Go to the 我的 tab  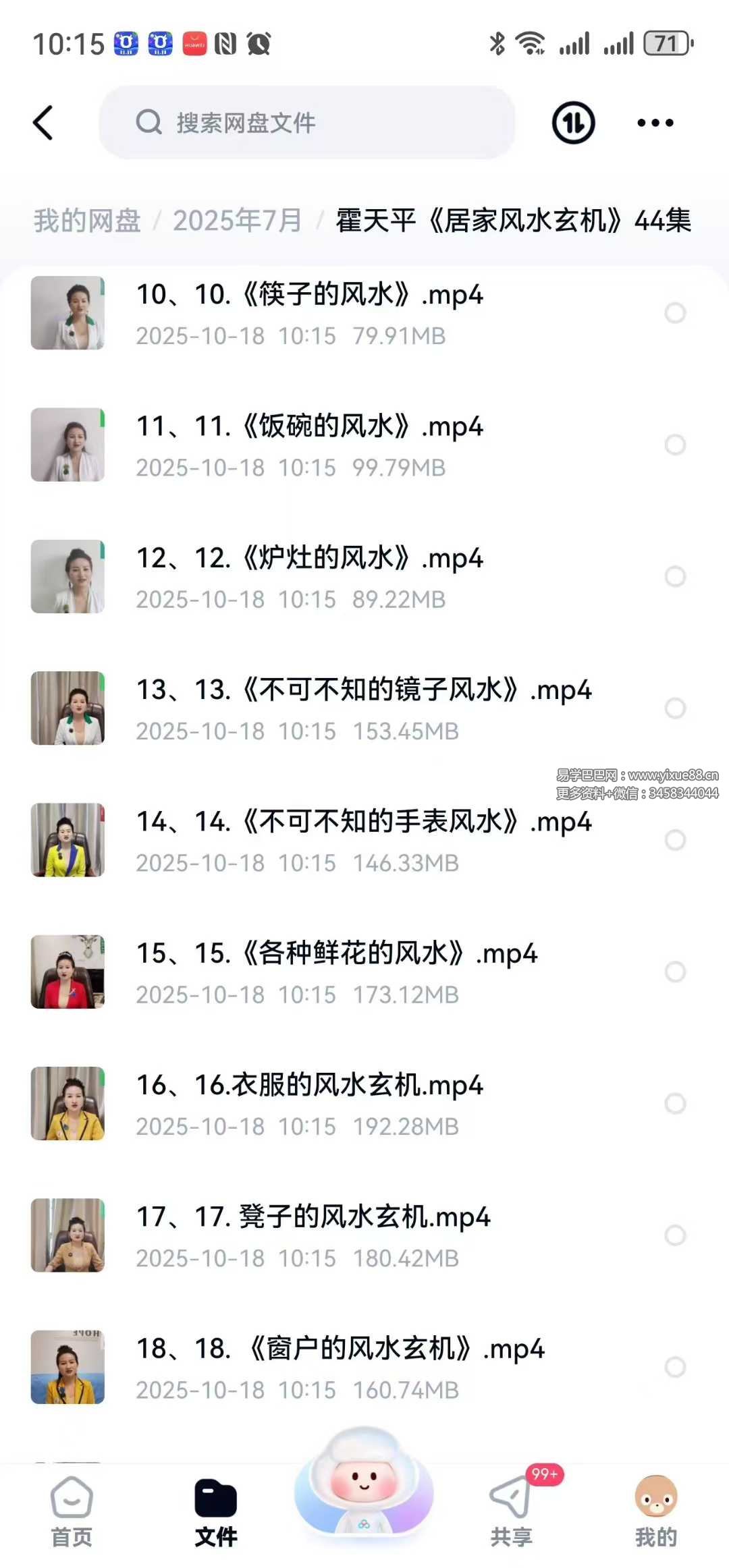655,1513
